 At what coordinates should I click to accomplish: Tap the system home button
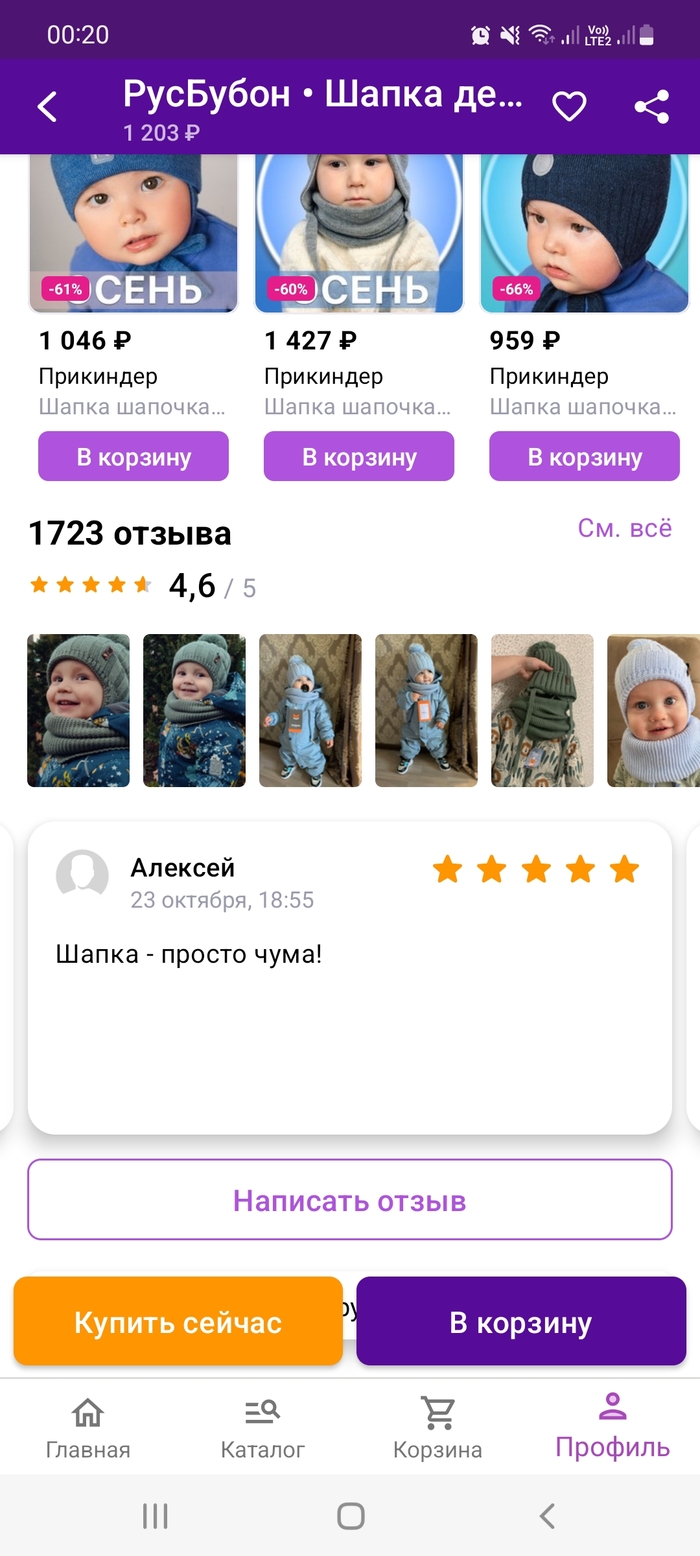point(350,1516)
